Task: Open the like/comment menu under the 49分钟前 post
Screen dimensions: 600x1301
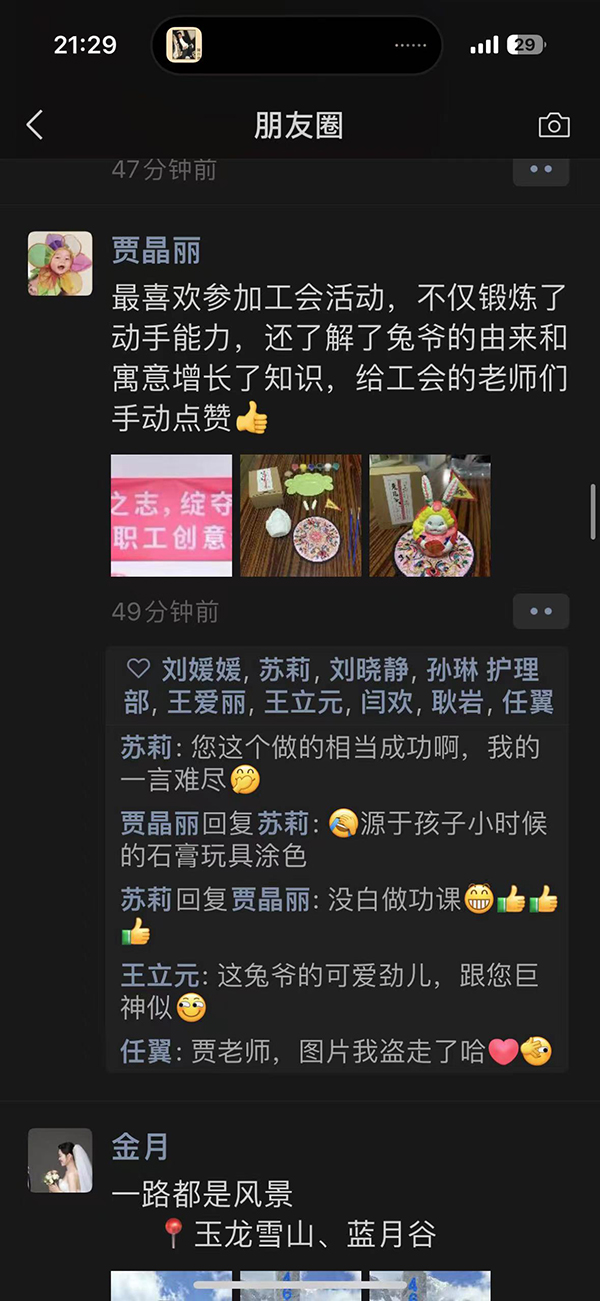Action: click(x=541, y=611)
